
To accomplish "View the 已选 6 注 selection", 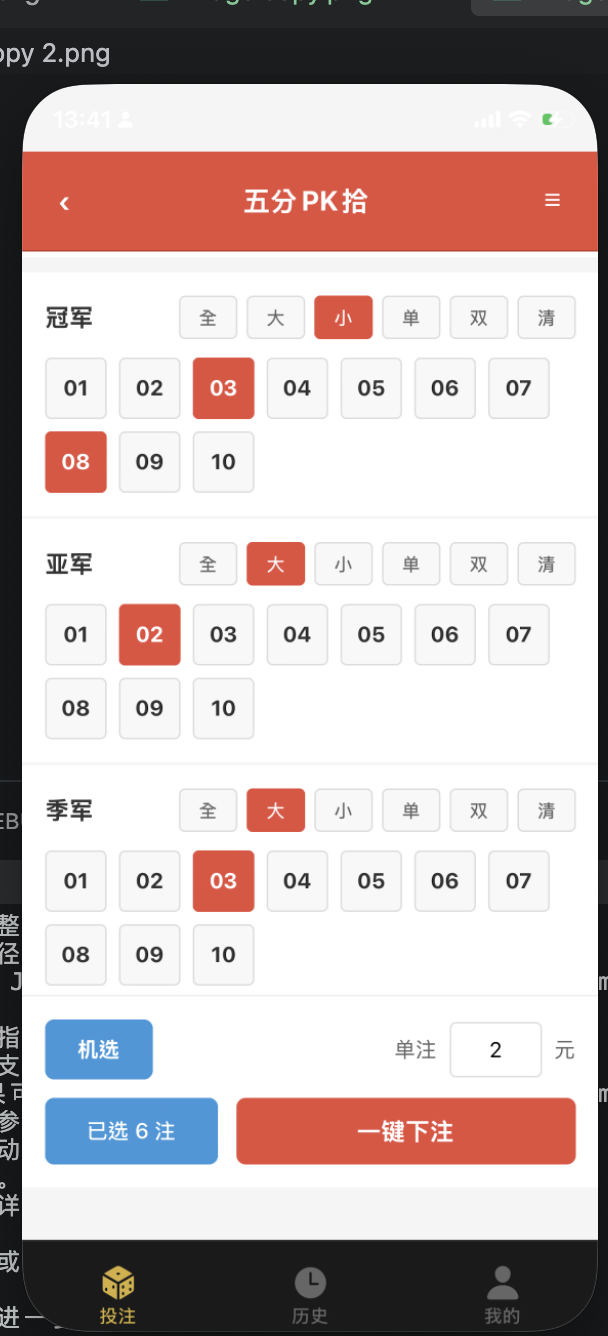I will tap(131, 1131).
